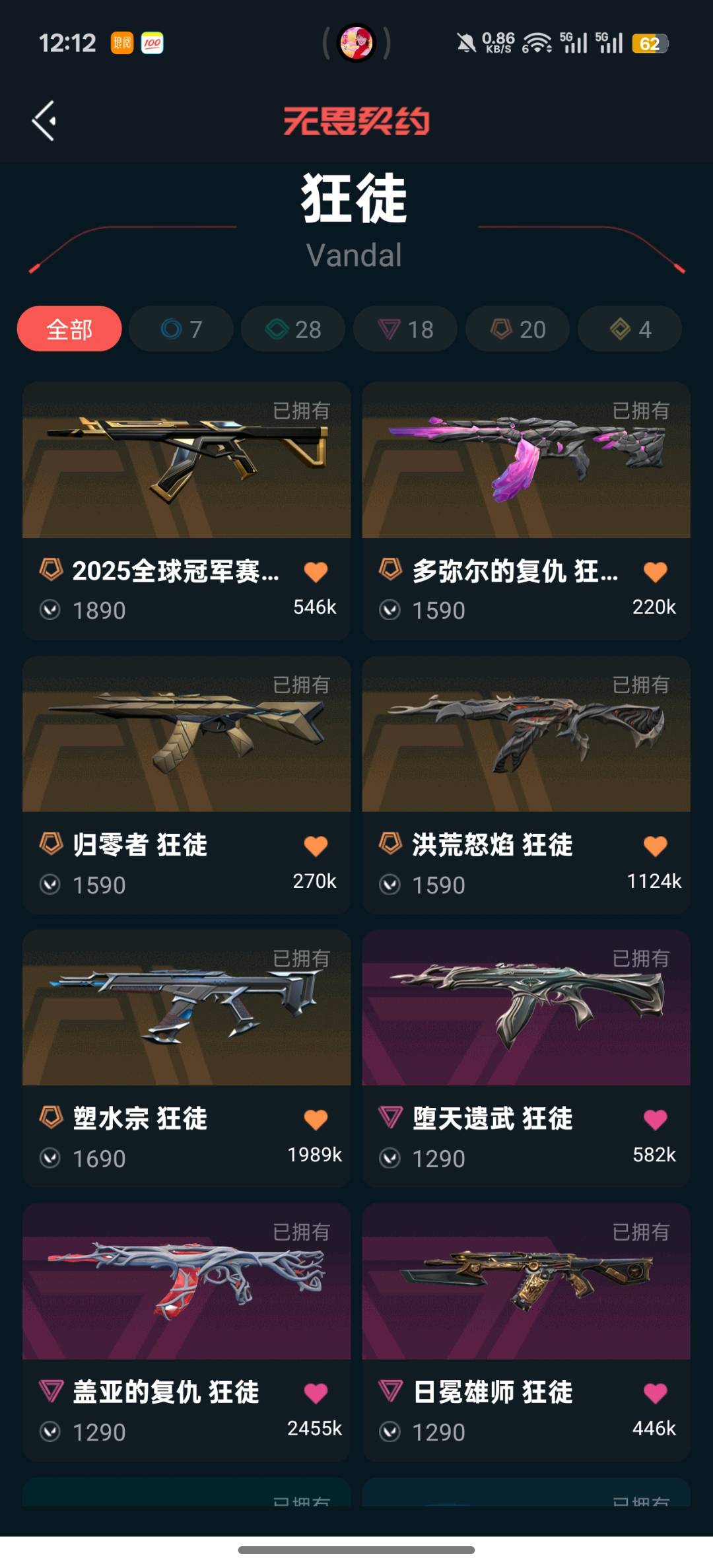713x1568 pixels.
Task: Open the 洪荒怒焰 狂徒 skin card
Action: click(526, 785)
